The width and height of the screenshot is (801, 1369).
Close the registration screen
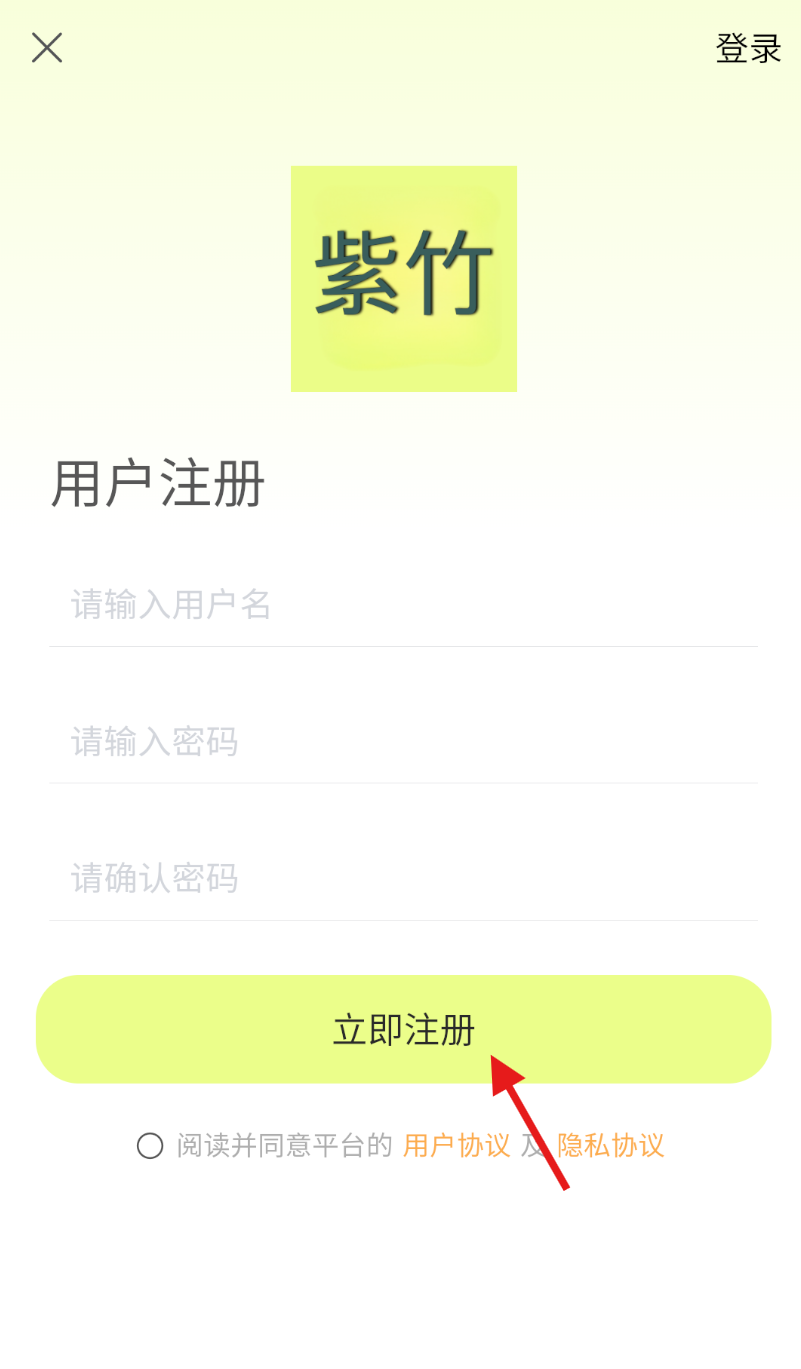pos(47,48)
